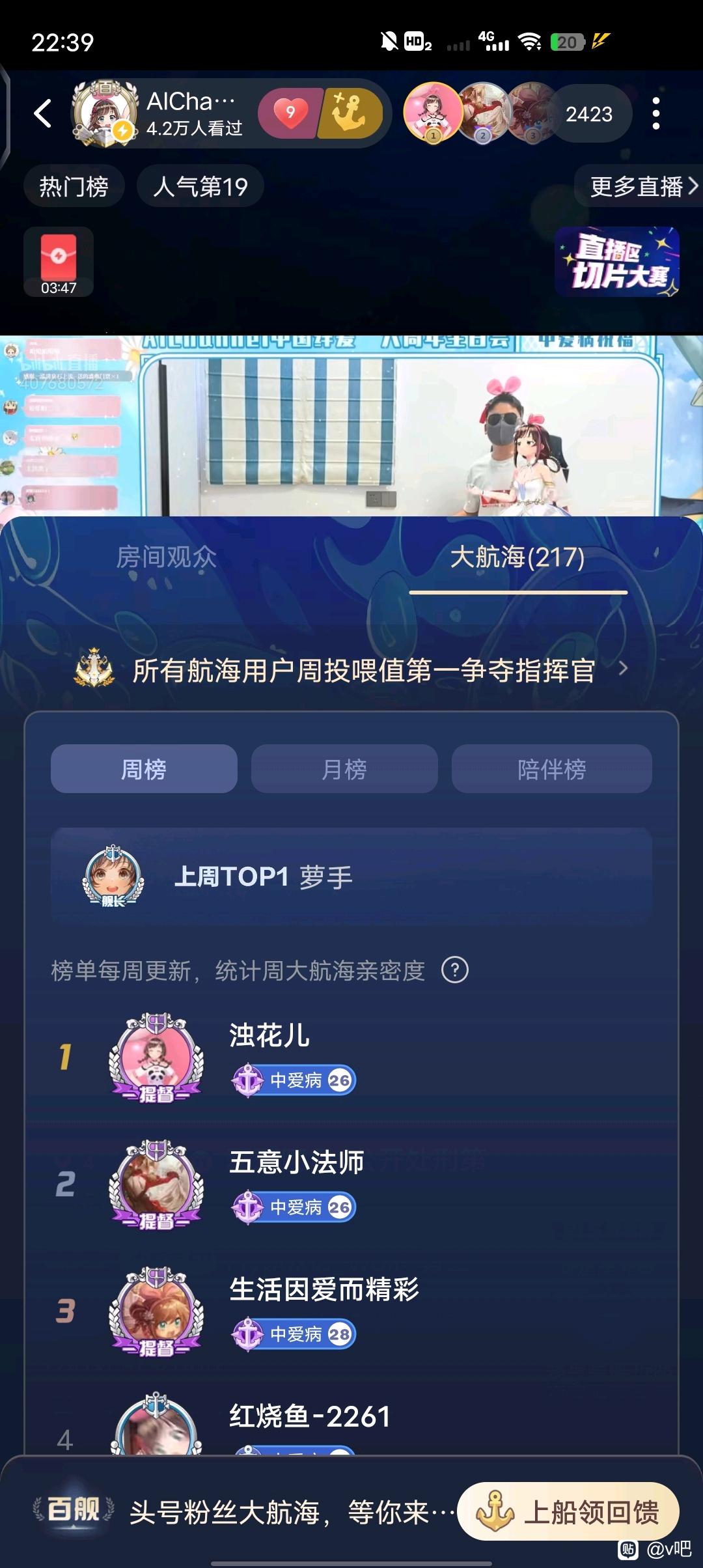Open the profile of 浊花儿
Screen dimensions: 703x1568
(x=156, y=1057)
